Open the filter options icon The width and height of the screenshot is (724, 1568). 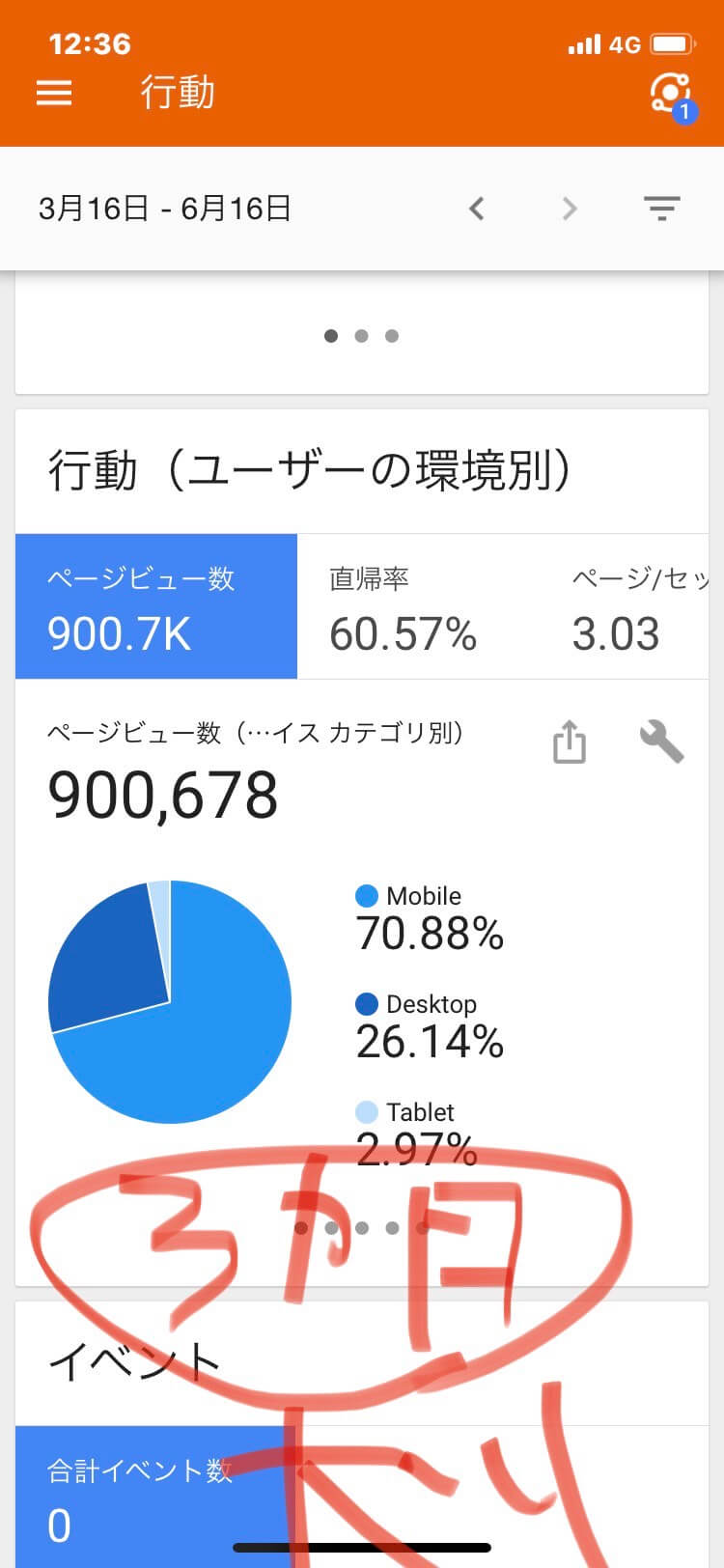pyautogui.click(x=662, y=209)
